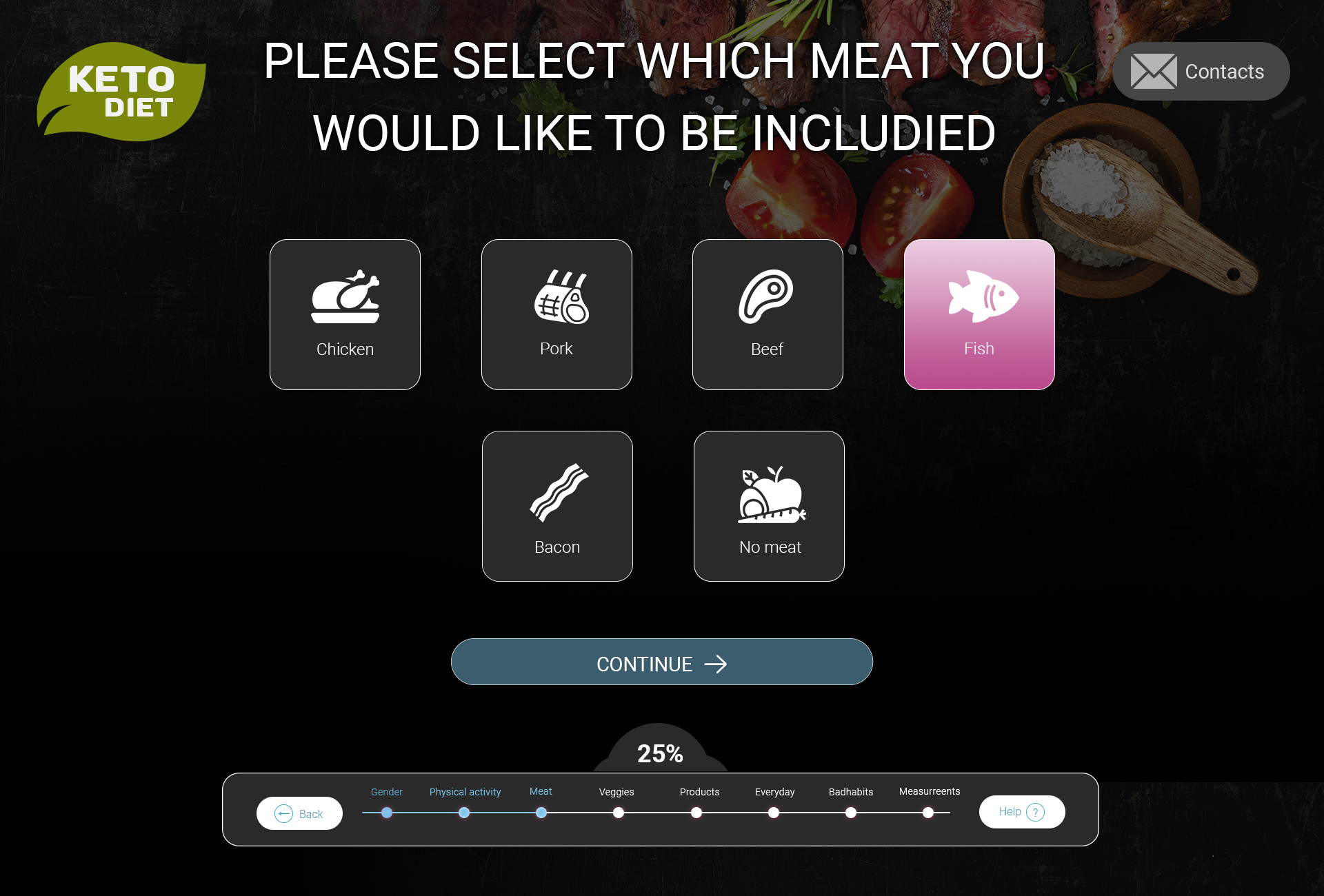This screenshot has height=896, width=1324.
Task: Open the Contacts button
Action: coord(1201,72)
